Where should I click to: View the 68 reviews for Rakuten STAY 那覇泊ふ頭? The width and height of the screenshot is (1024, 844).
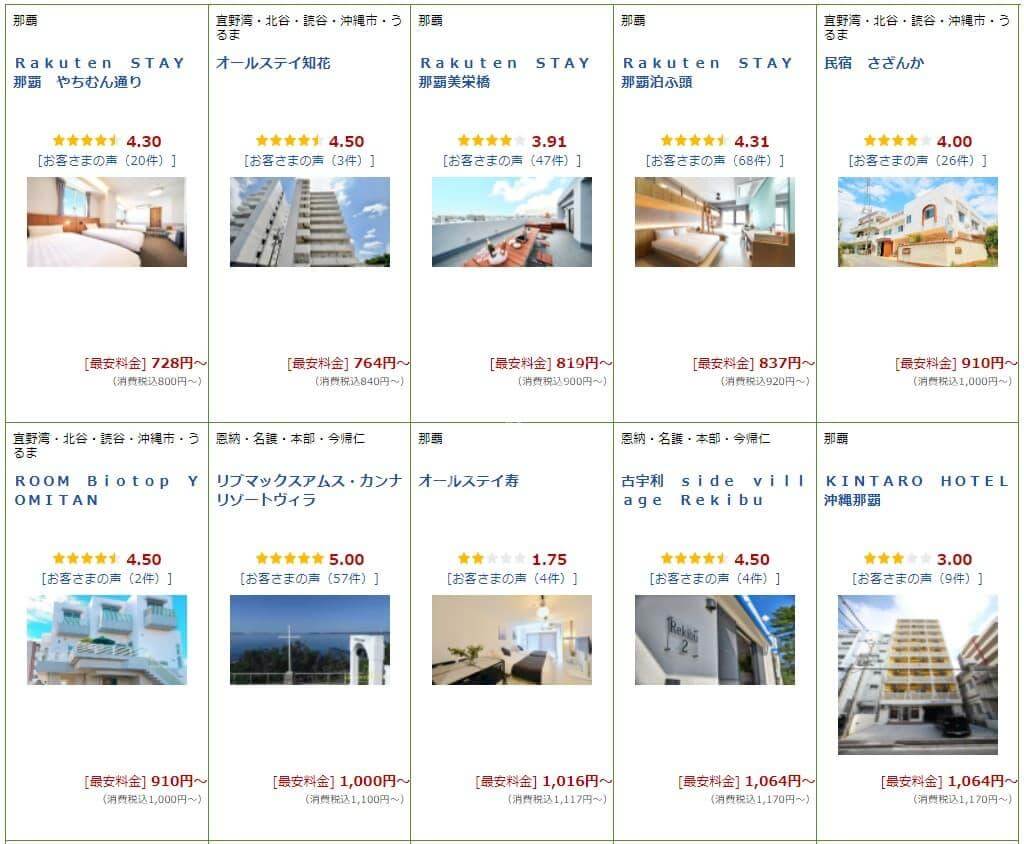715,160
